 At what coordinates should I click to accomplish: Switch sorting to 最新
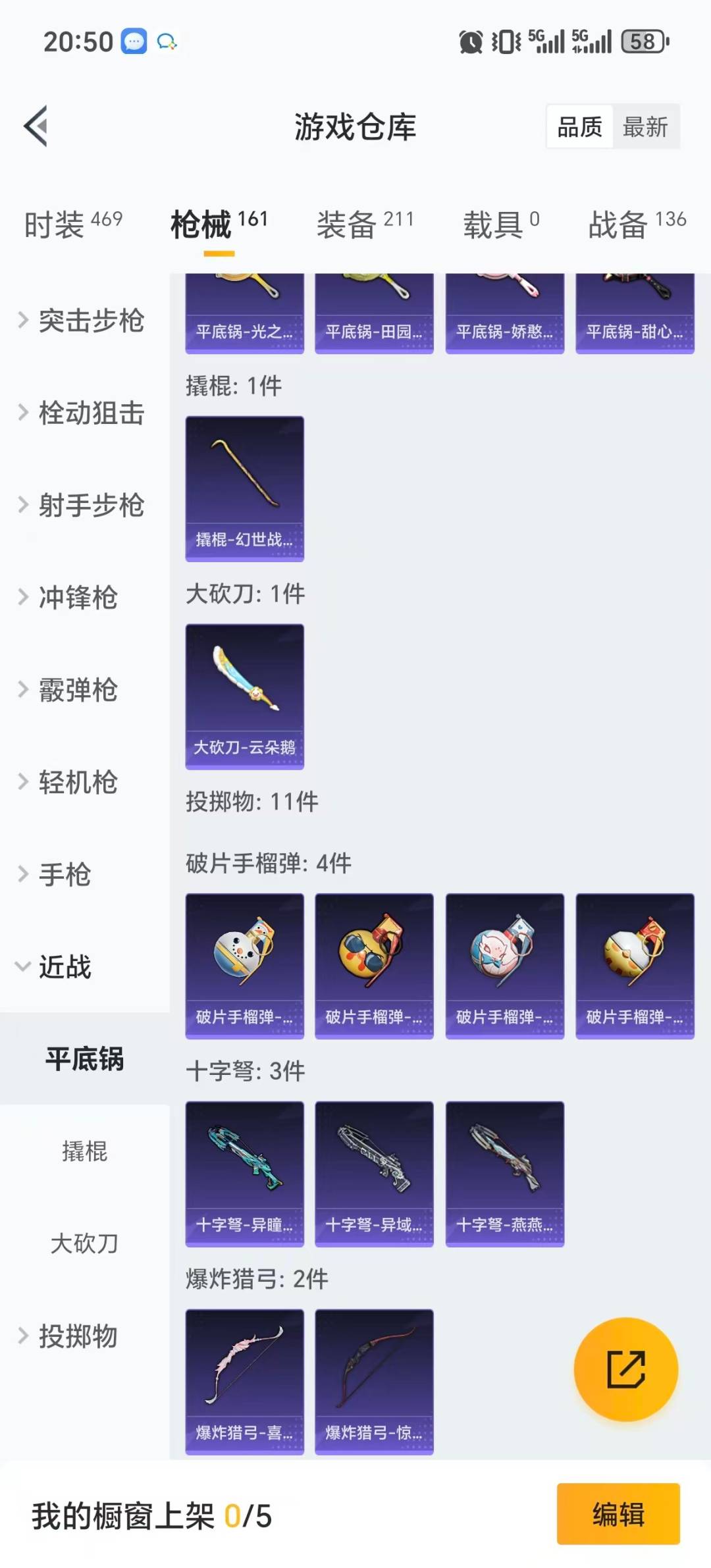click(x=647, y=127)
